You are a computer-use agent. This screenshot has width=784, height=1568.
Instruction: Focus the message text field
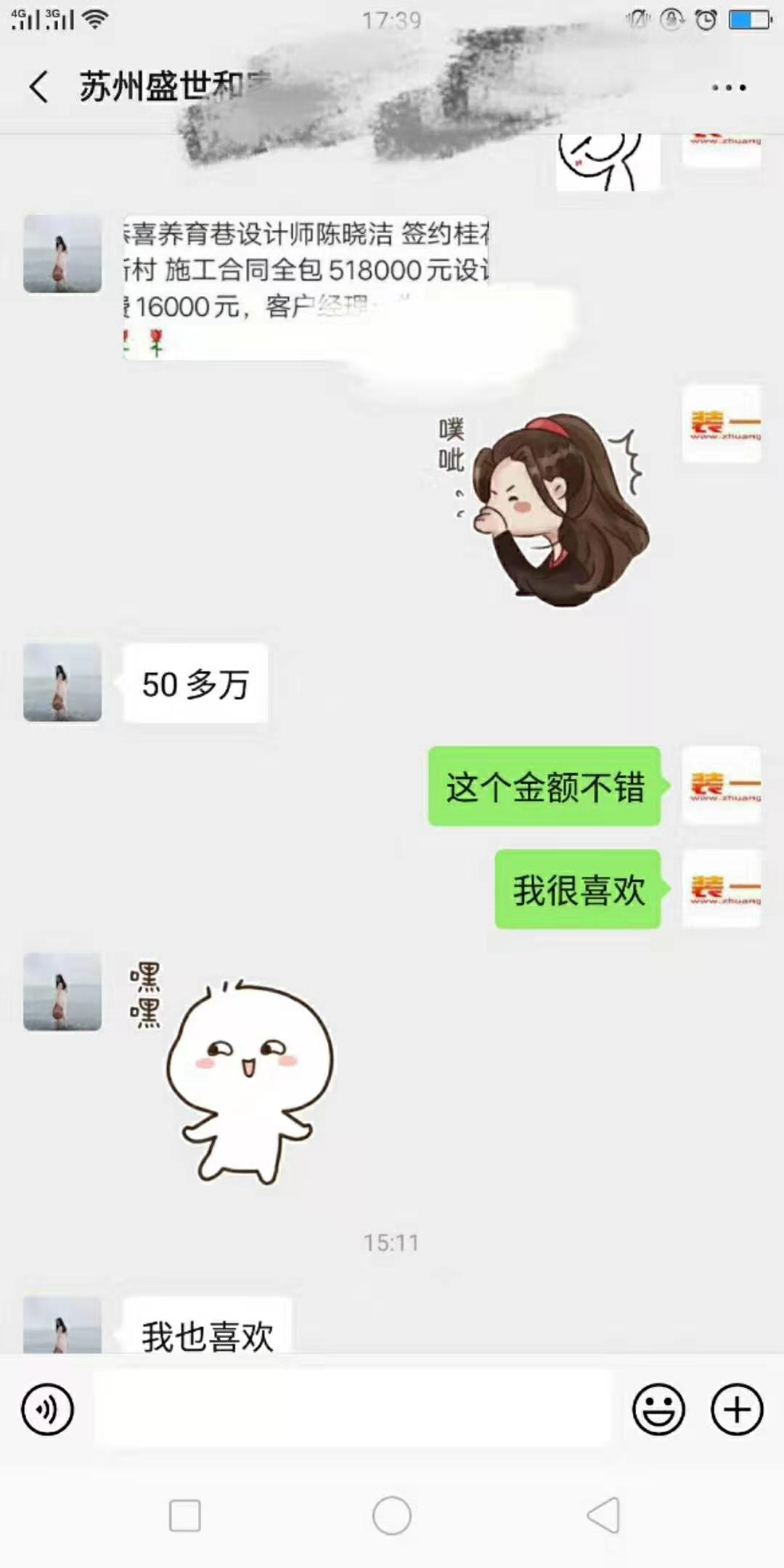(353, 1410)
